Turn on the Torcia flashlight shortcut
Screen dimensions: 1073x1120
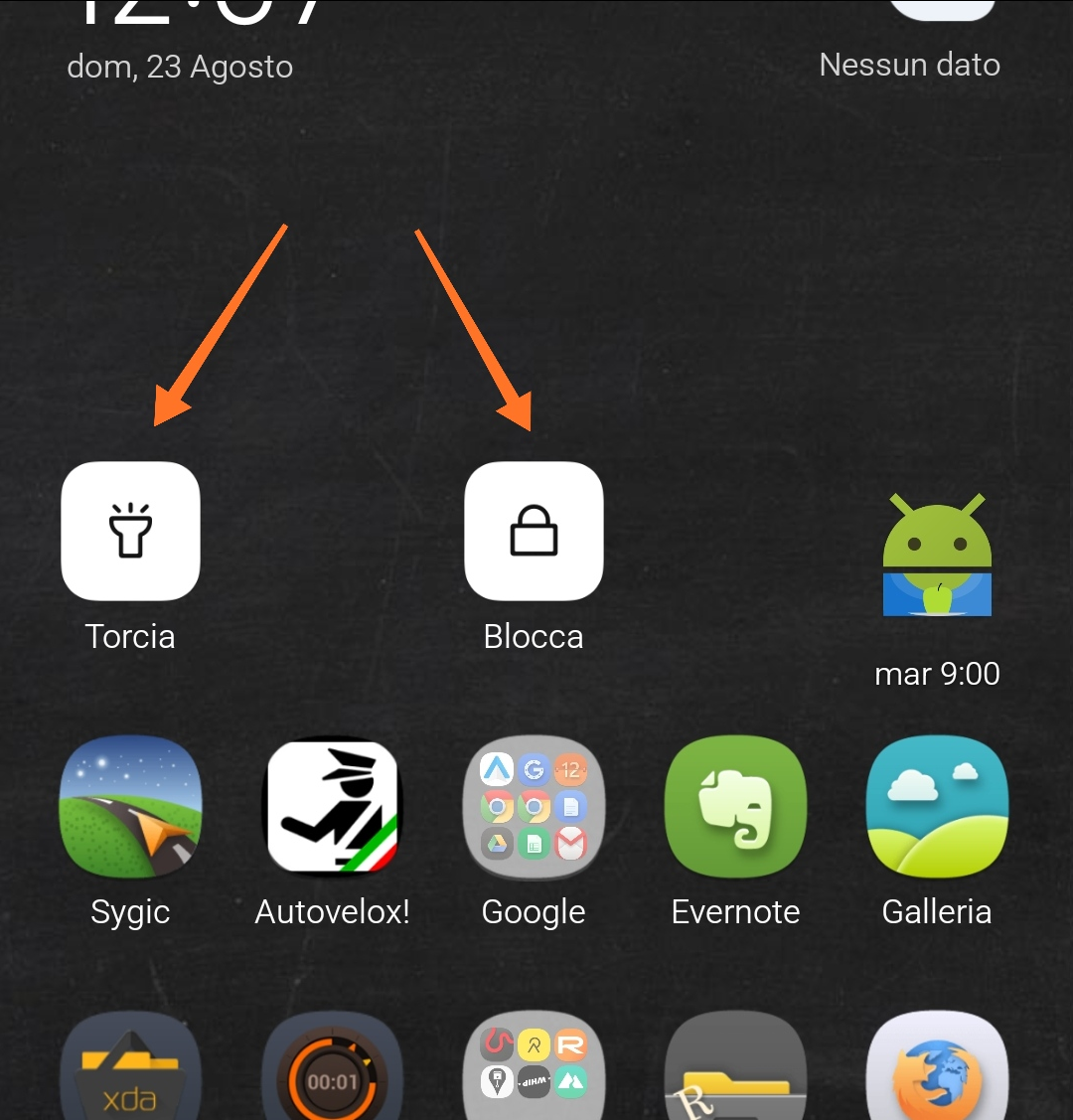click(x=130, y=532)
